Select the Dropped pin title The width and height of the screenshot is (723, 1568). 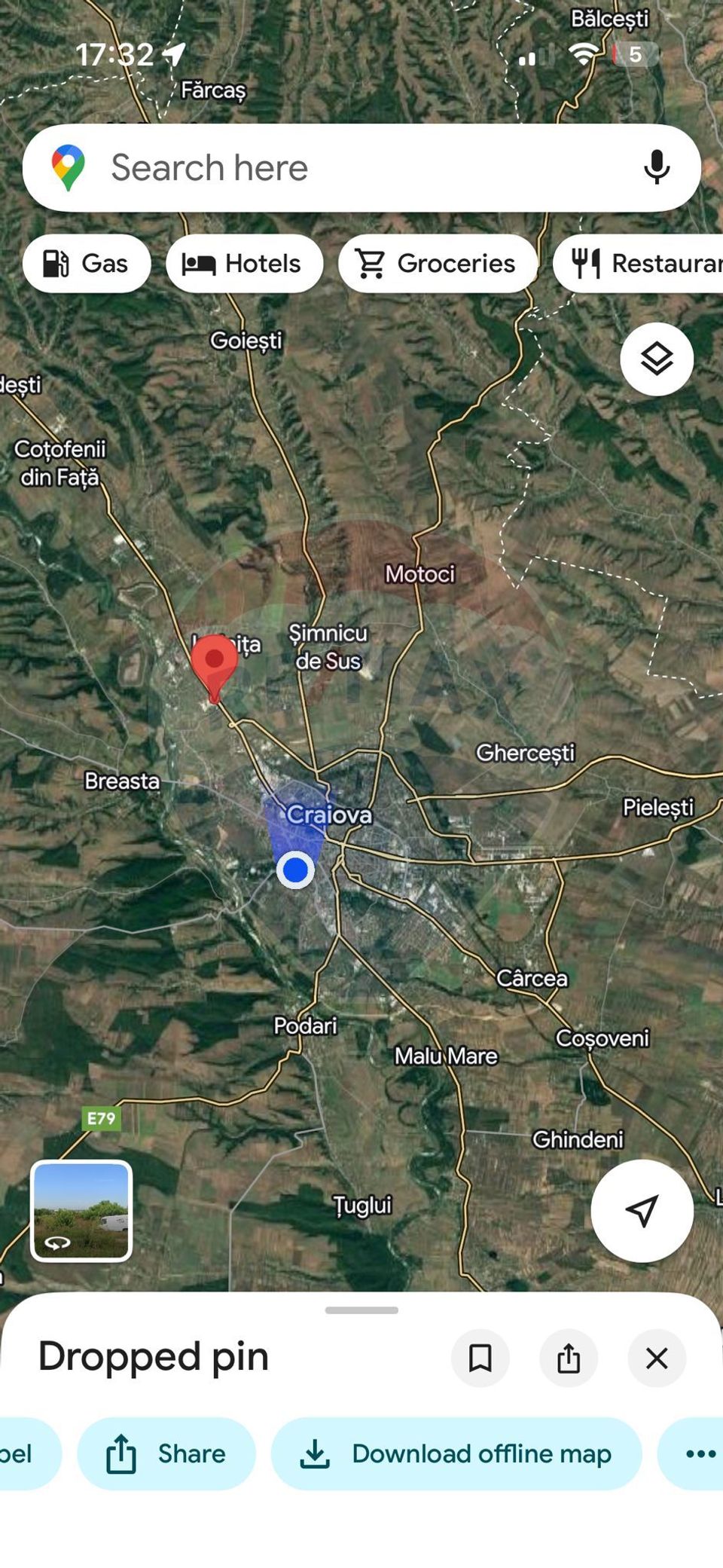[154, 1357]
